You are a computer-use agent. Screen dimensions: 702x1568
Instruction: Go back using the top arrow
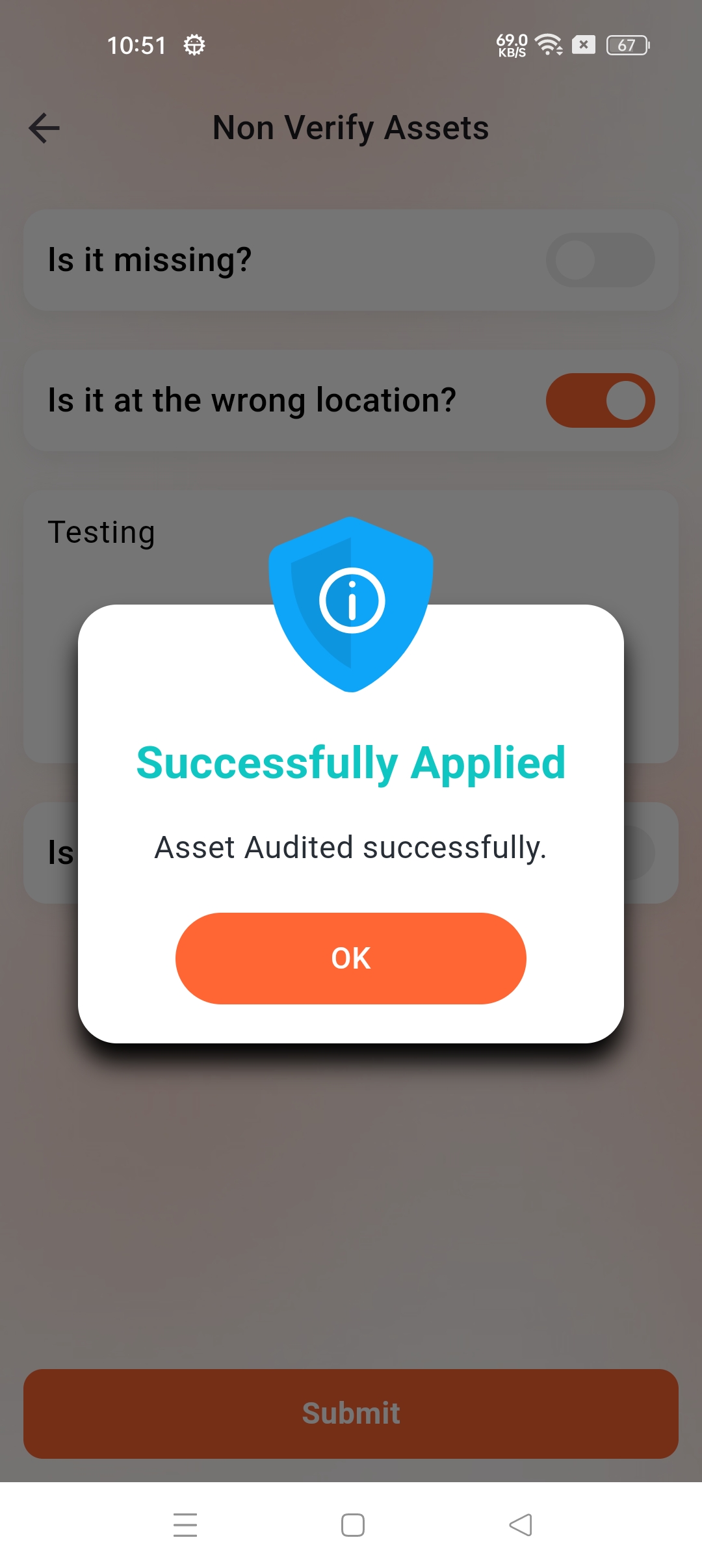(x=44, y=127)
